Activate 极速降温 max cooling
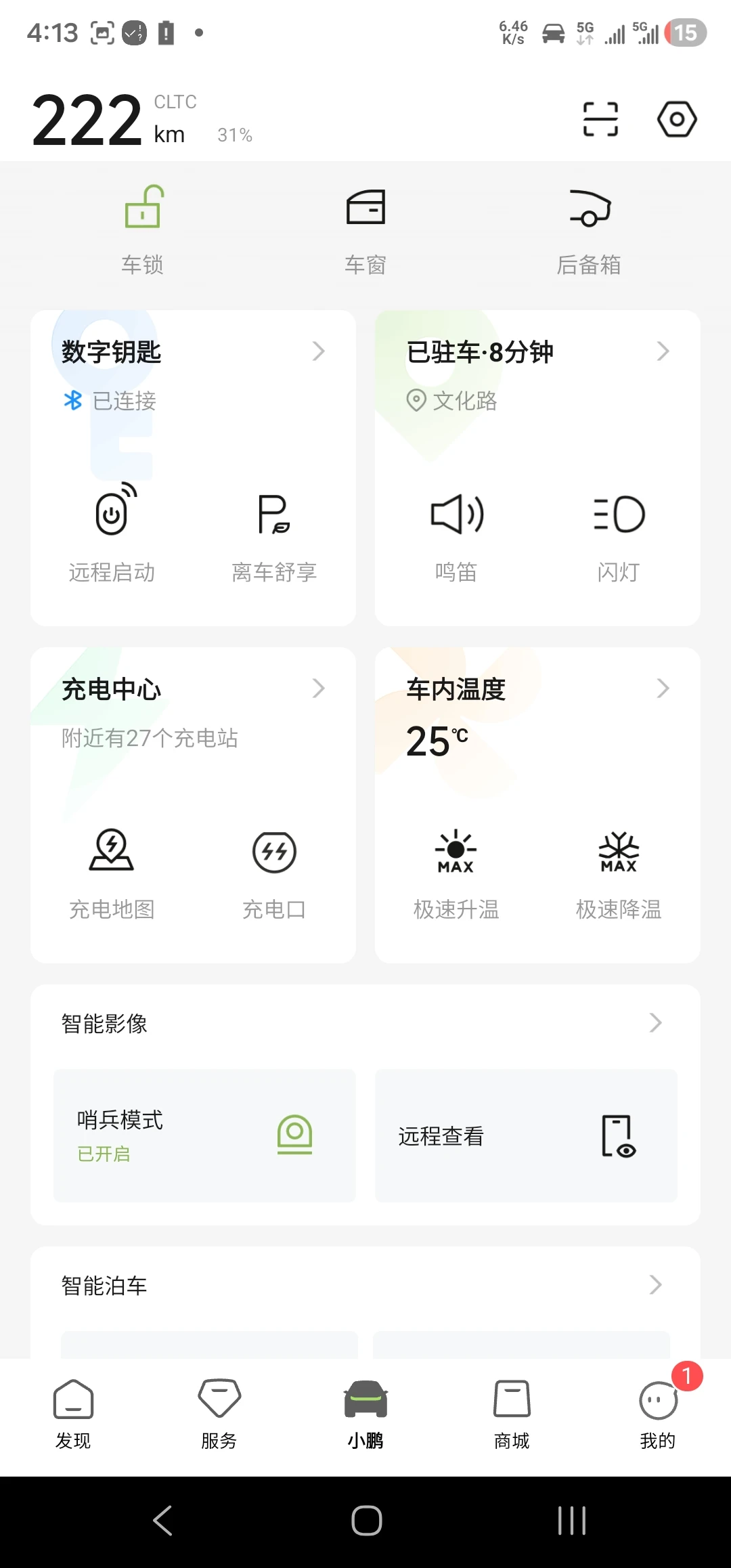The width and height of the screenshot is (731, 1568). 619,870
